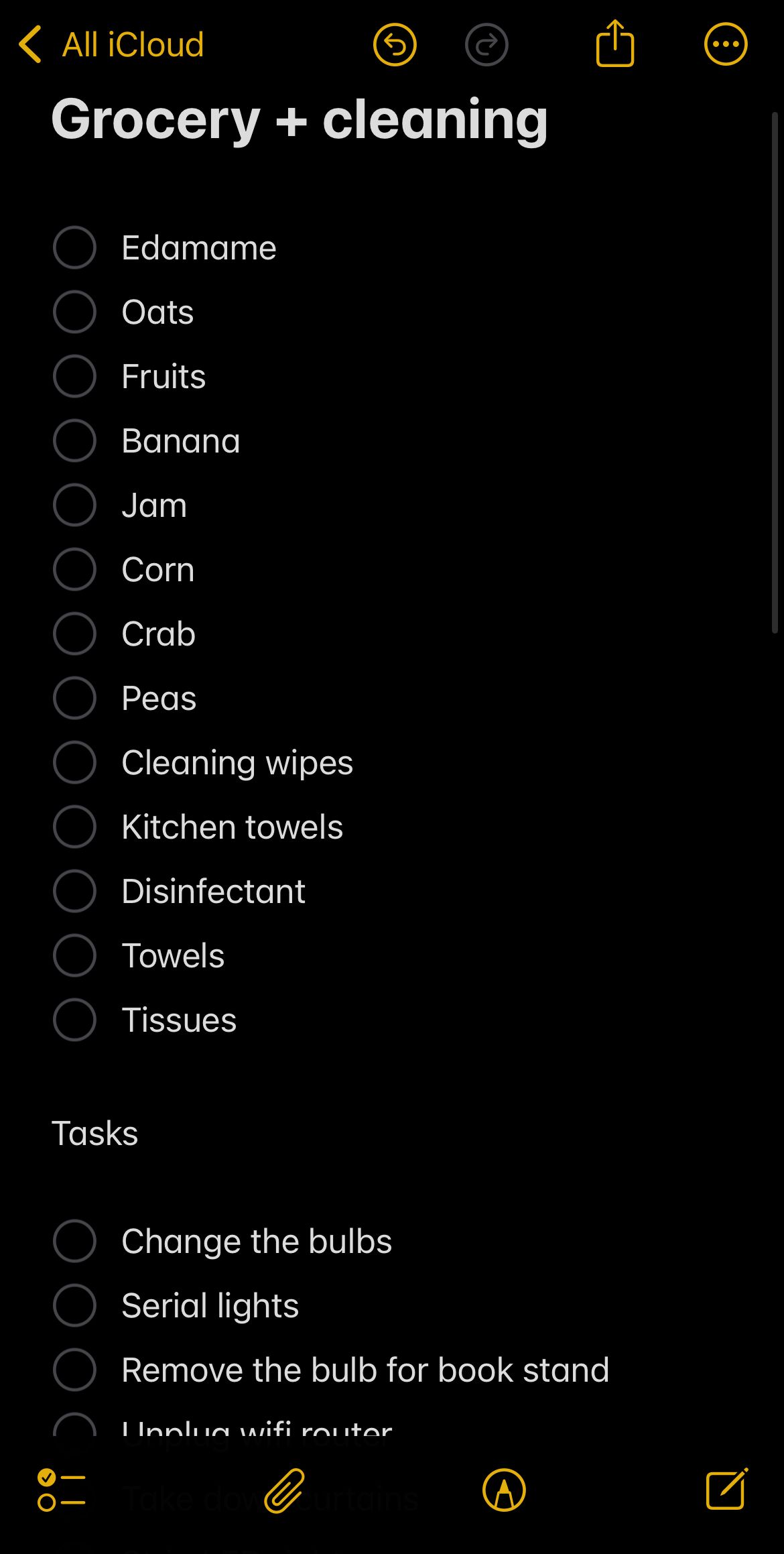The height and width of the screenshot is (1554, 784).
Task: Complete Change the bulbs task
Action: click(x=74, y=1241)
